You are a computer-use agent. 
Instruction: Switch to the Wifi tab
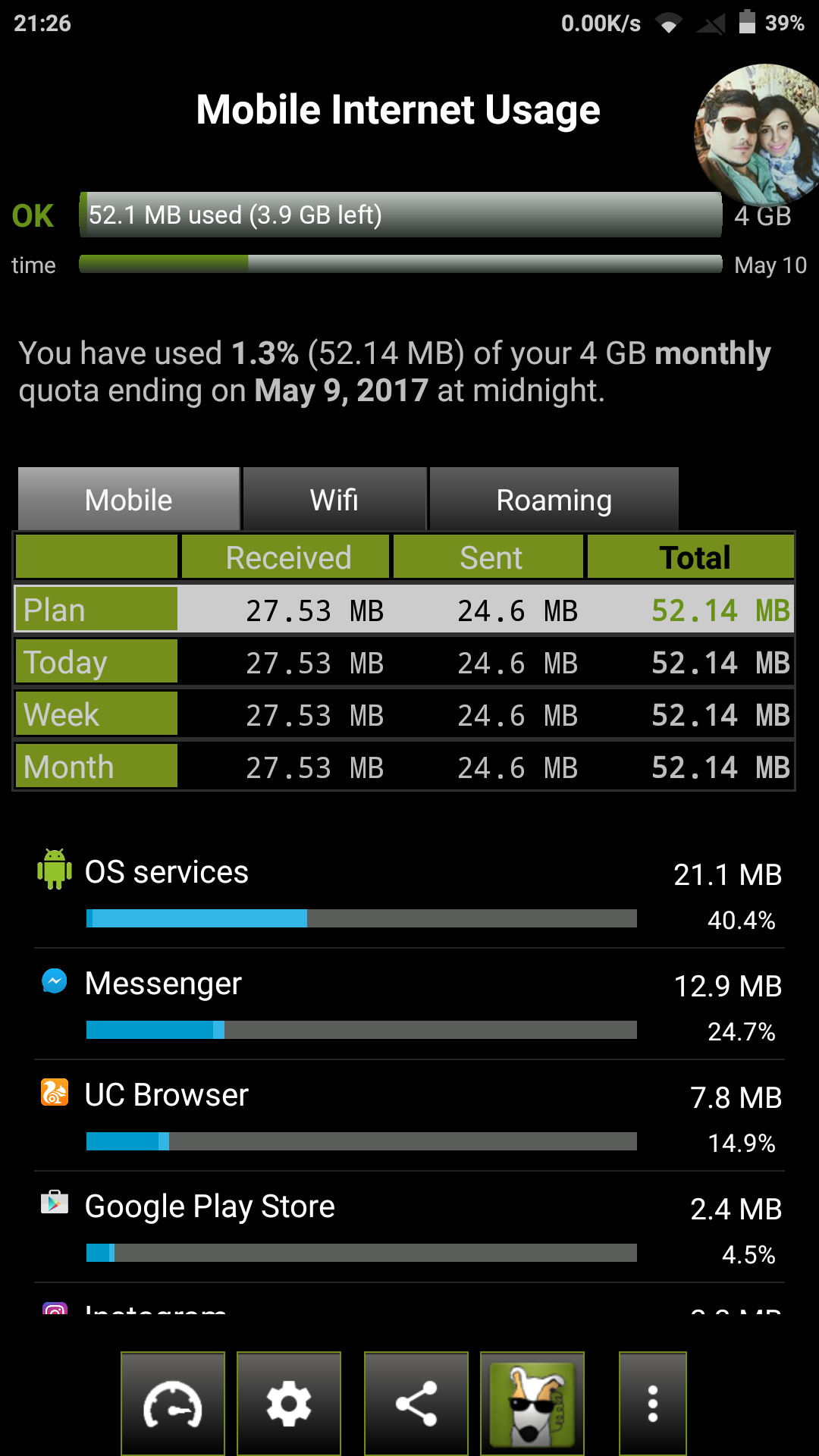[334, 500]
